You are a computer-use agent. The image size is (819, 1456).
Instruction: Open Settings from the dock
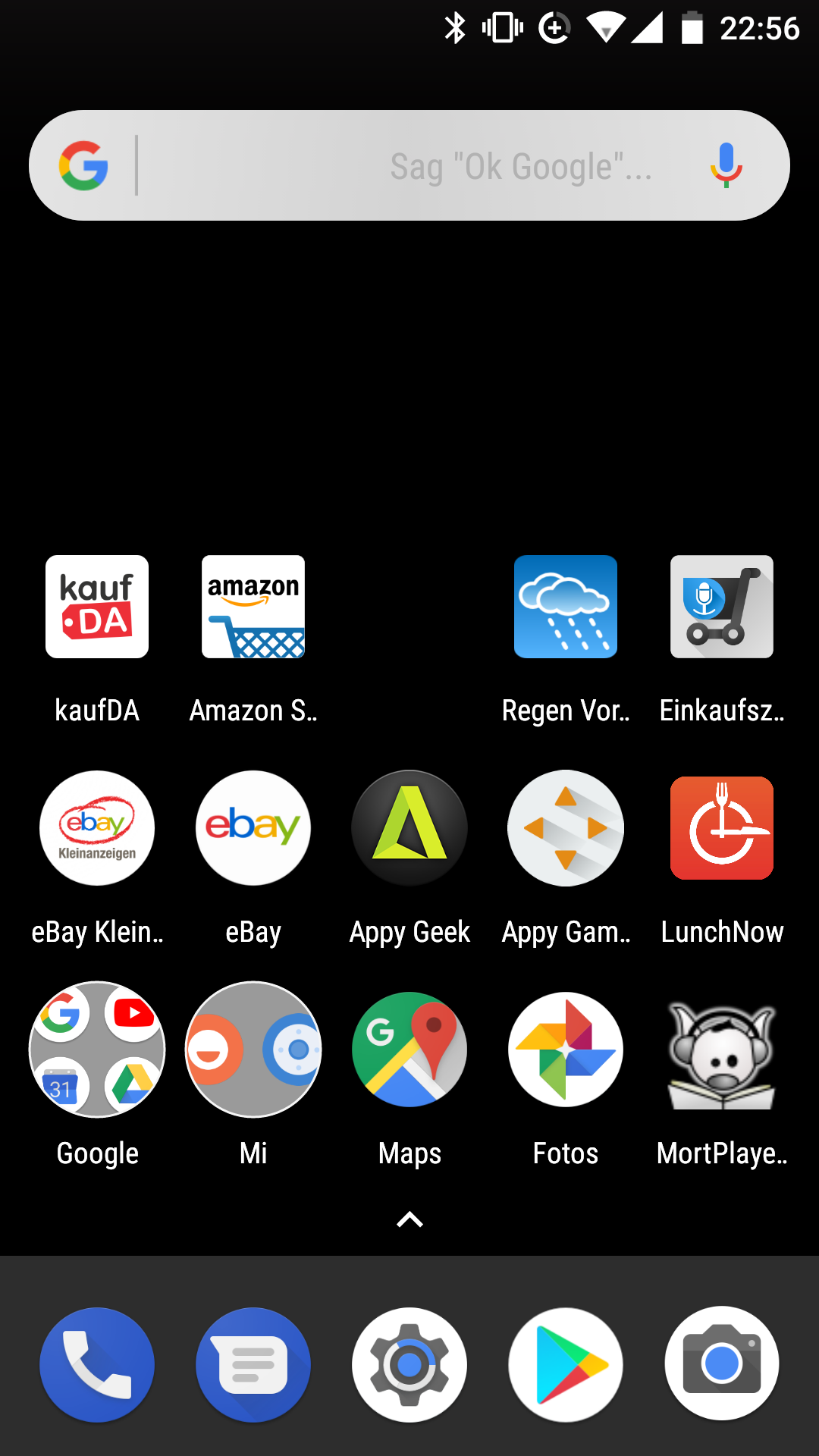click(x=409, y=1365)
